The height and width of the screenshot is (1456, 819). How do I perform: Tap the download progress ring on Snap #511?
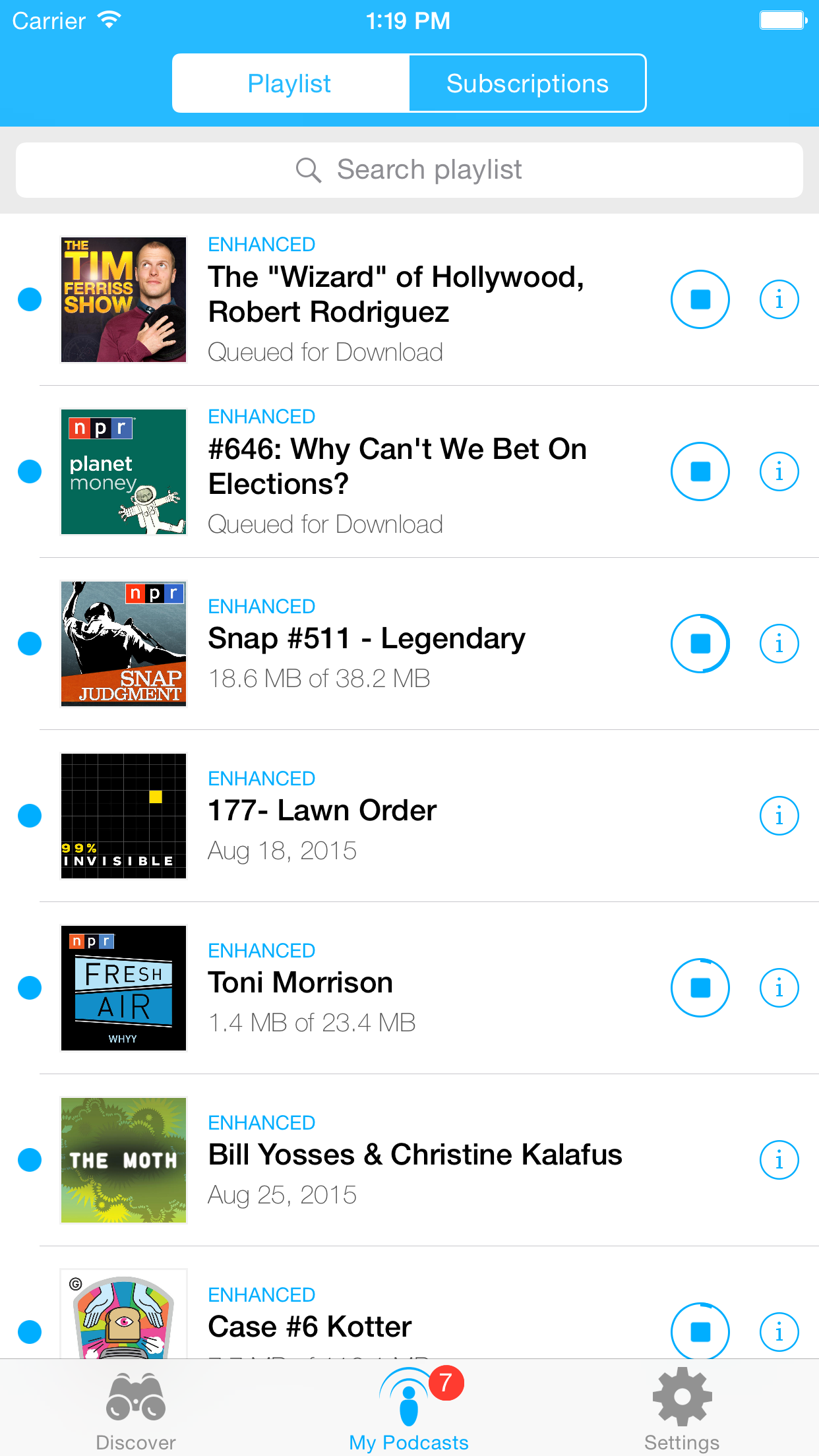(x=700, y=643)
